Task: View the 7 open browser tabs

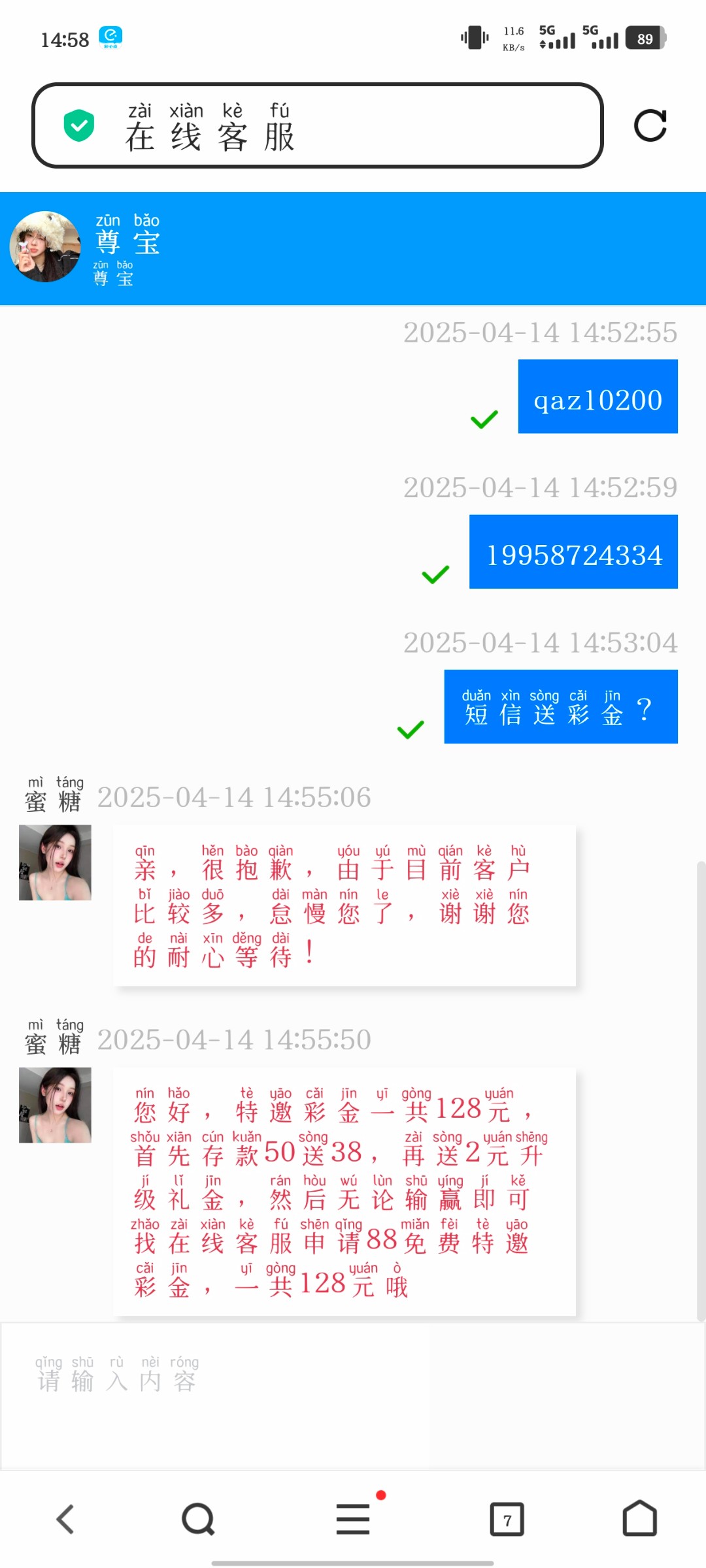Action: click(507, 1519)
